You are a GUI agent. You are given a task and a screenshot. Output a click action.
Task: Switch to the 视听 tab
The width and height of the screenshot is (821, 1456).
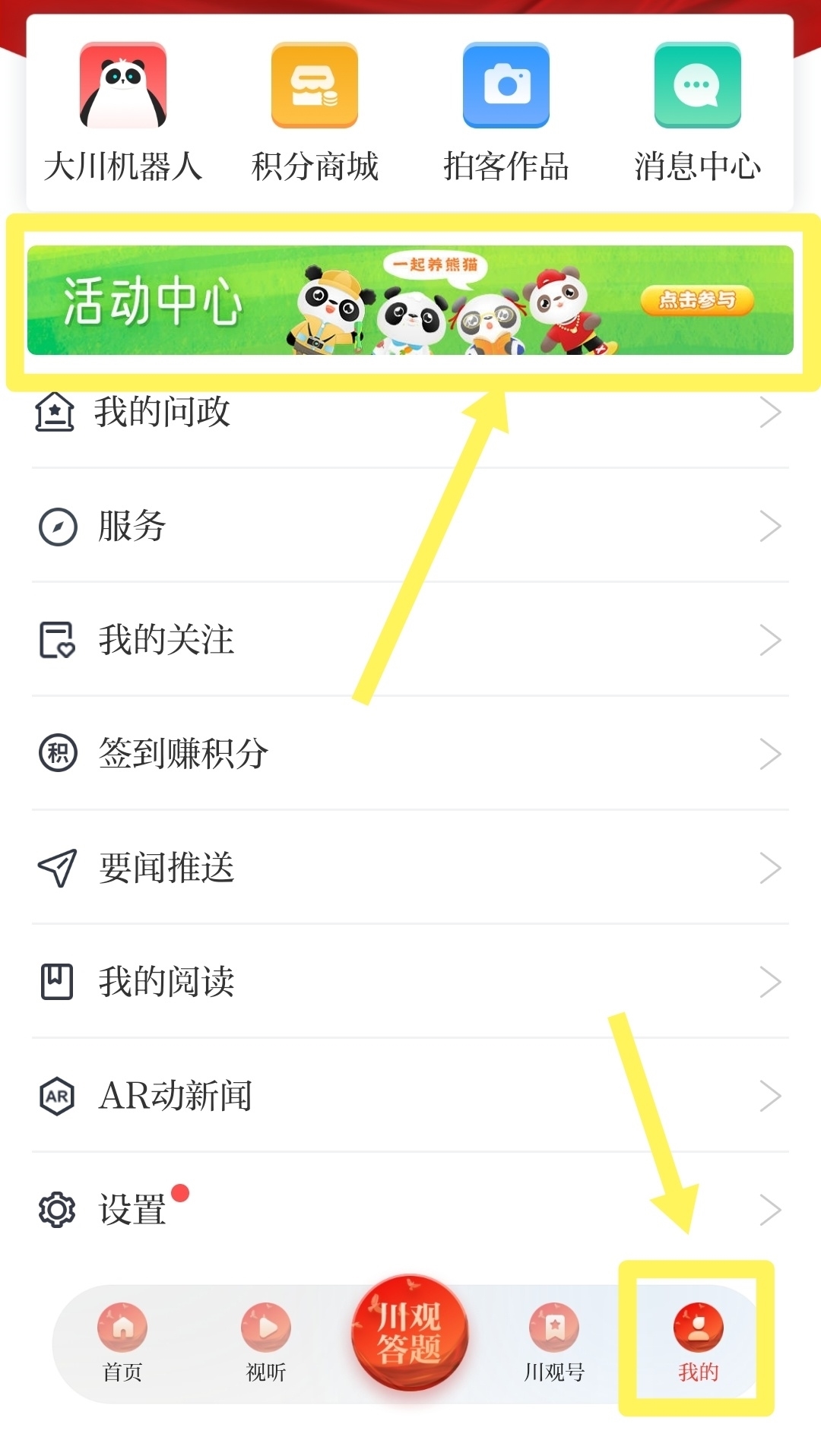pos(266,1342)
